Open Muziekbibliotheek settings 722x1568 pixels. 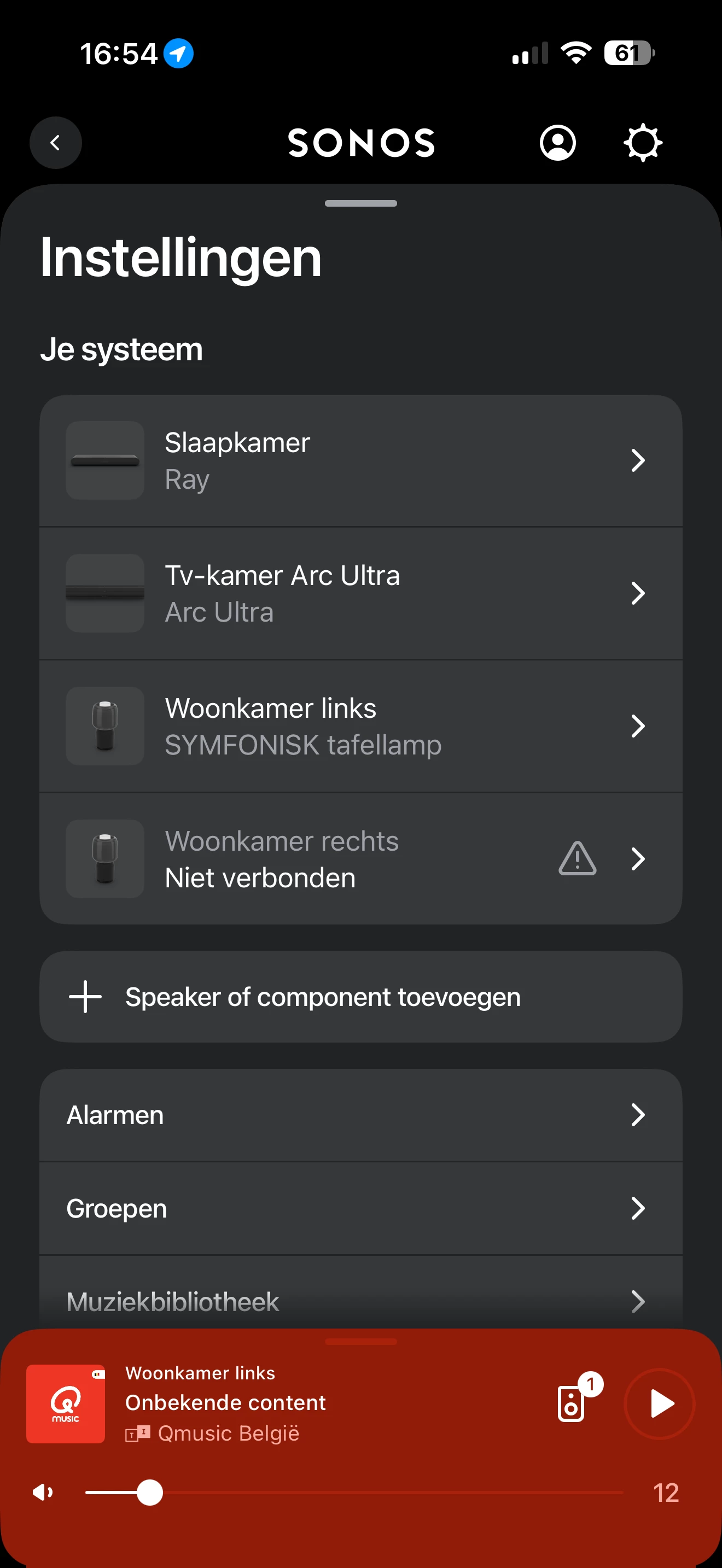(360, 1301)
